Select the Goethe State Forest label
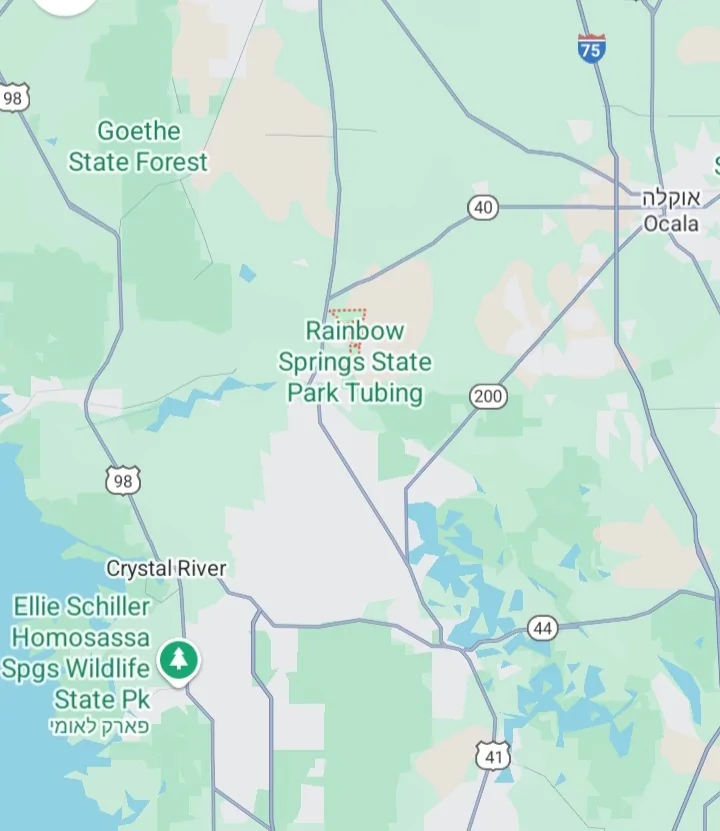Viewport: 720px width, 831px height. pos(138,146)
